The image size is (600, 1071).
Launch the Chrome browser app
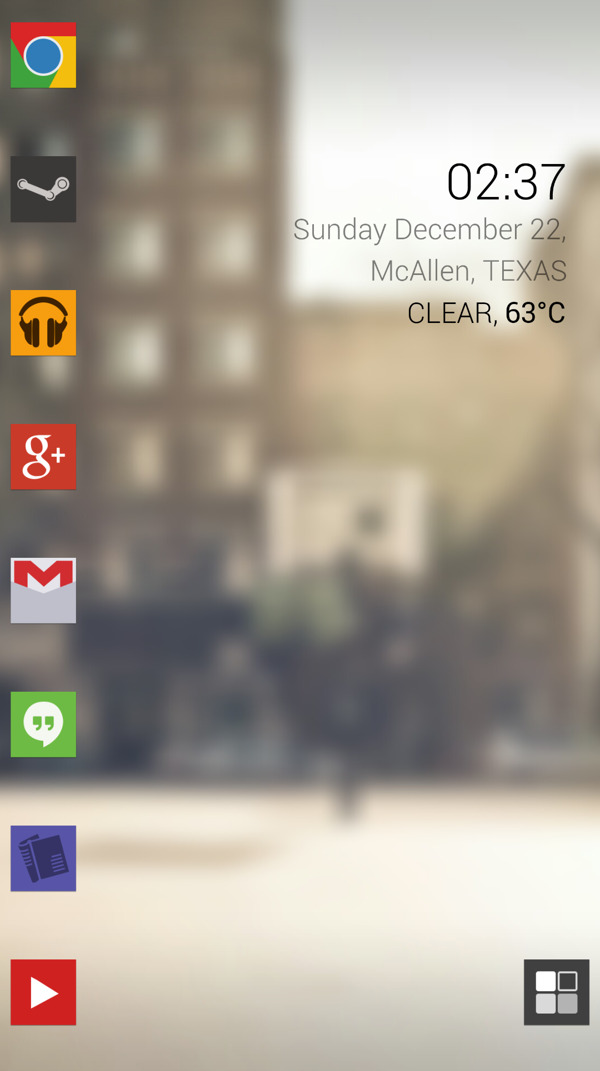coord(43,55)
